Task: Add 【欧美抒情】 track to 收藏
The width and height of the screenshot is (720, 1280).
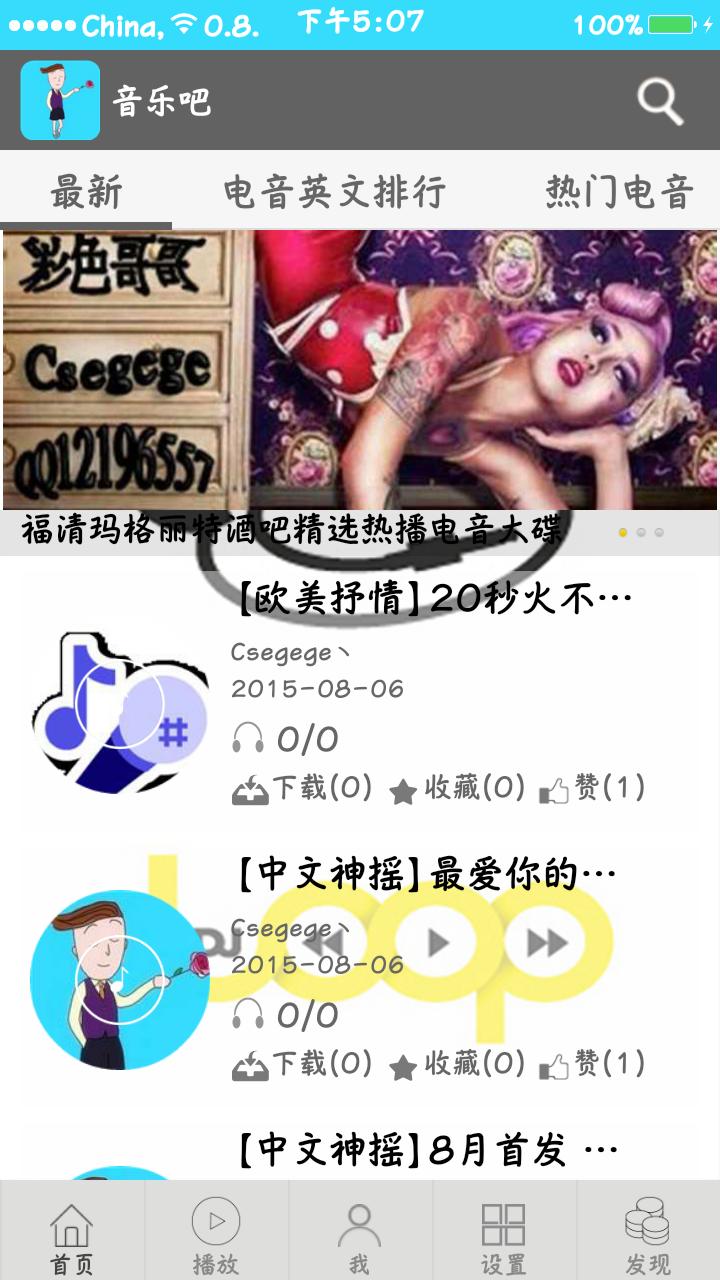Action: point(457,789)
